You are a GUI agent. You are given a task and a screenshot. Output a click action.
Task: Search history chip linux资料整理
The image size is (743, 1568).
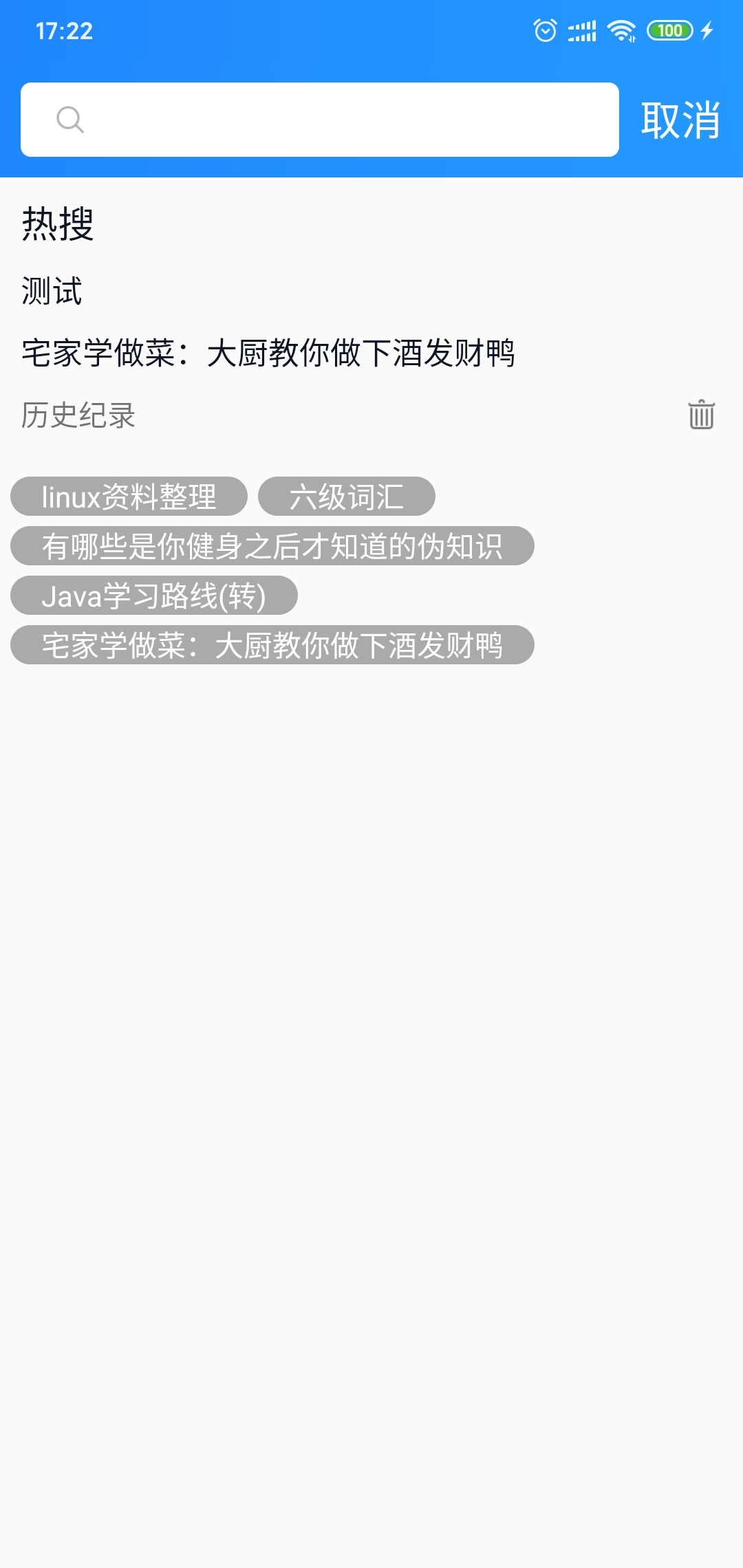[129, 497]
